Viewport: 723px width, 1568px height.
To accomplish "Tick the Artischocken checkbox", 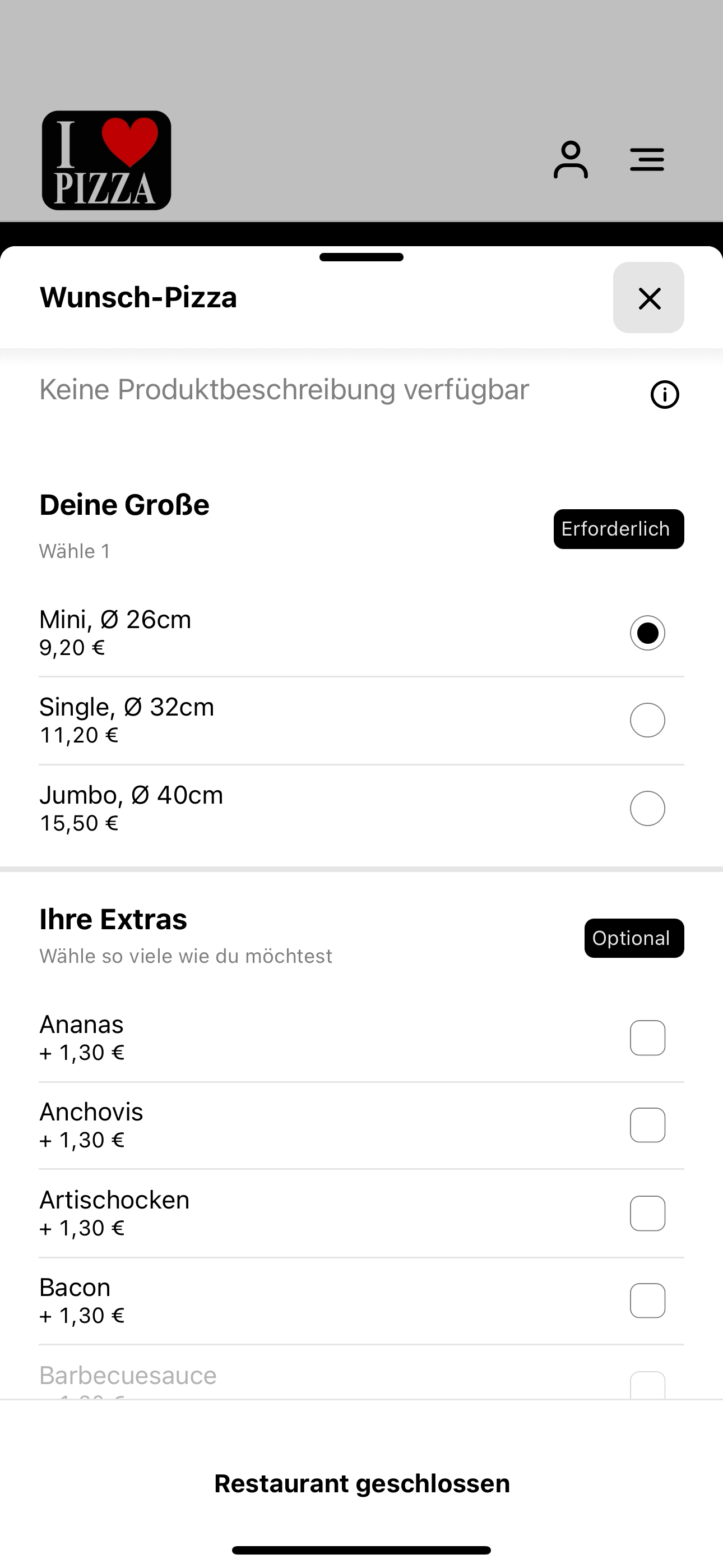I will tap(647, 1213).
